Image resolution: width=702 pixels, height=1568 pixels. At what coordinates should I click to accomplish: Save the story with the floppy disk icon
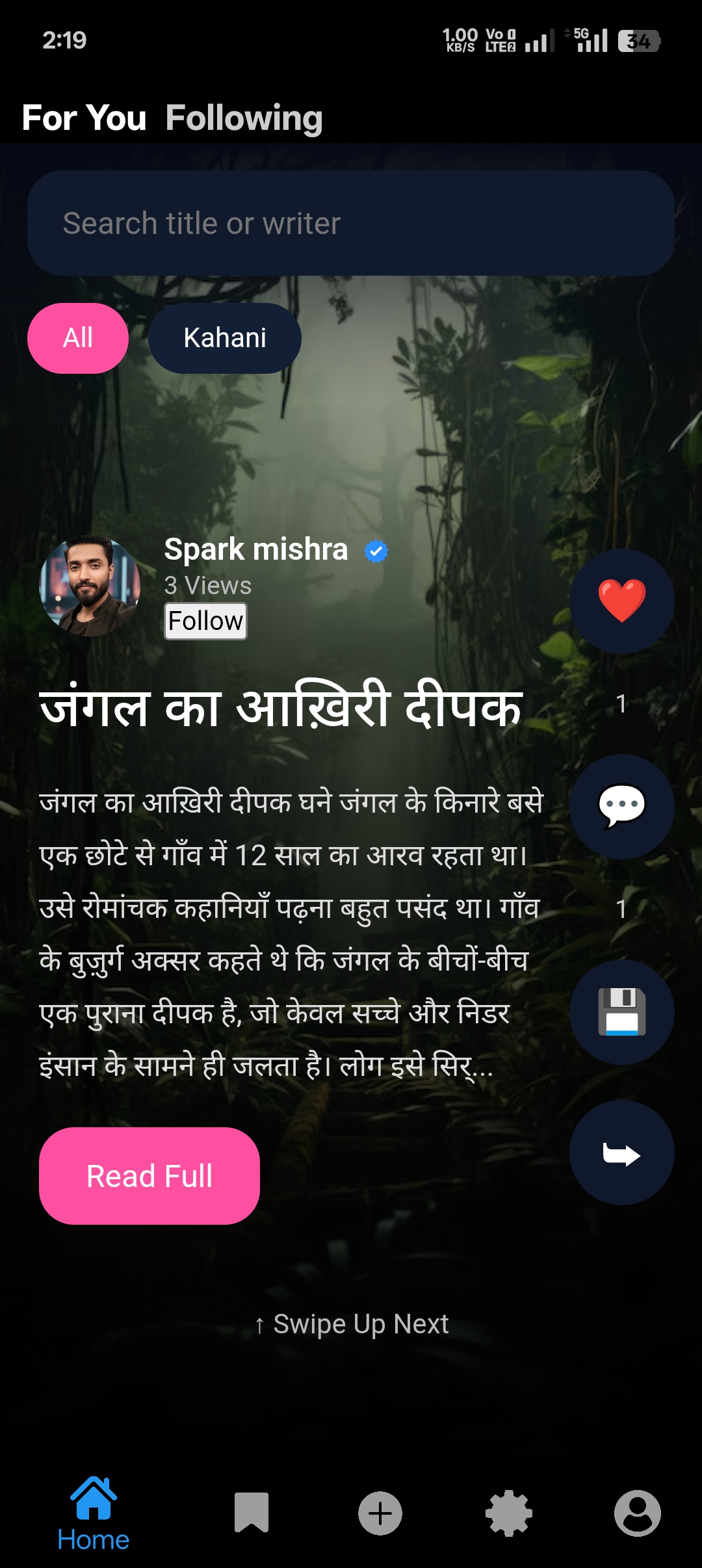pyautogui.click(x=622, y=1012)
